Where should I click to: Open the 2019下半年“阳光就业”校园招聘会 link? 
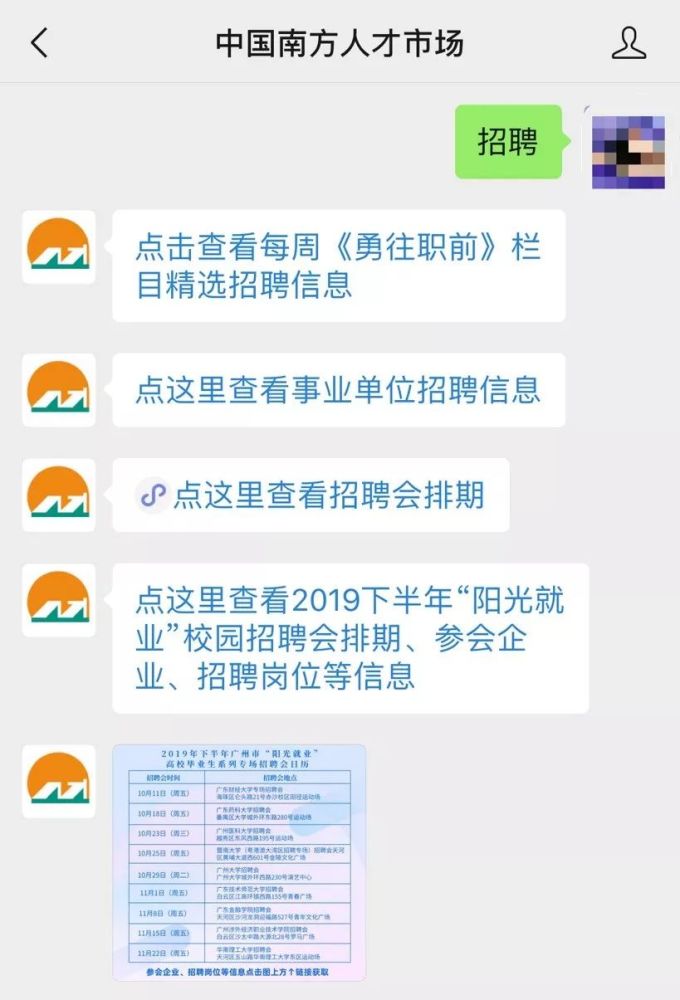(350, 638)
